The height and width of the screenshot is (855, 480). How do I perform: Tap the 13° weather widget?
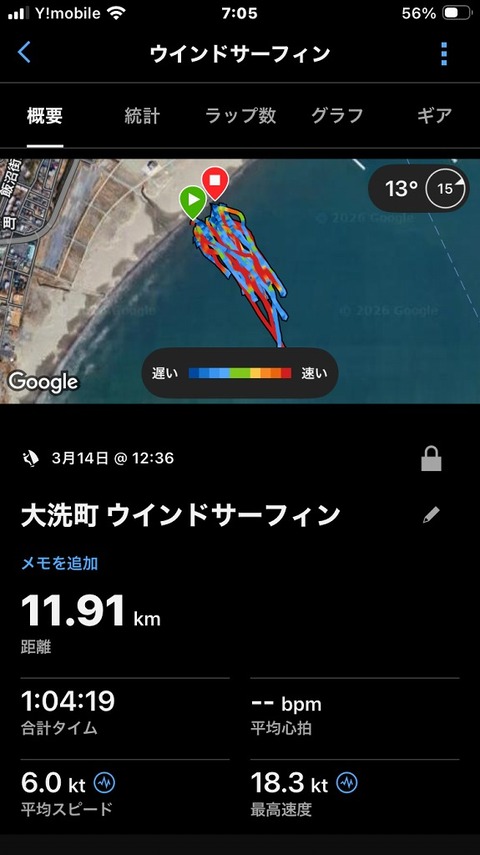[x=419, y=189]
